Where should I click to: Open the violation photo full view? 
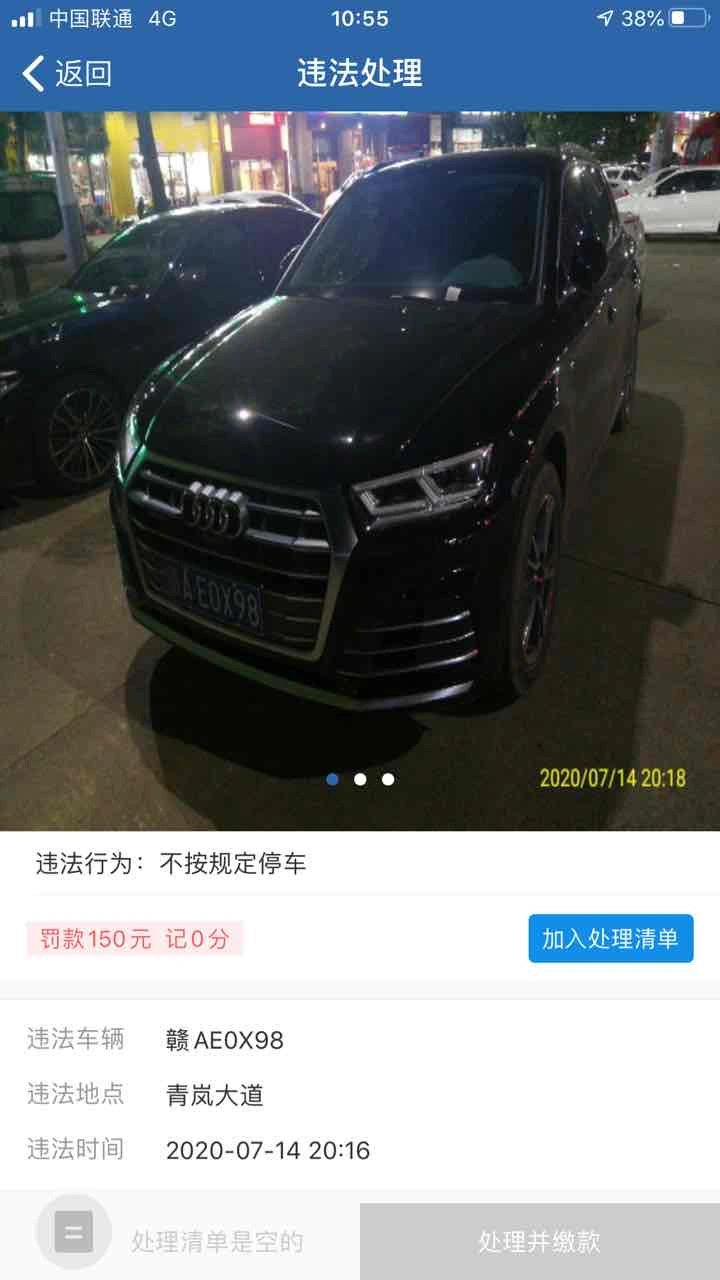click(x=360, y=470)
